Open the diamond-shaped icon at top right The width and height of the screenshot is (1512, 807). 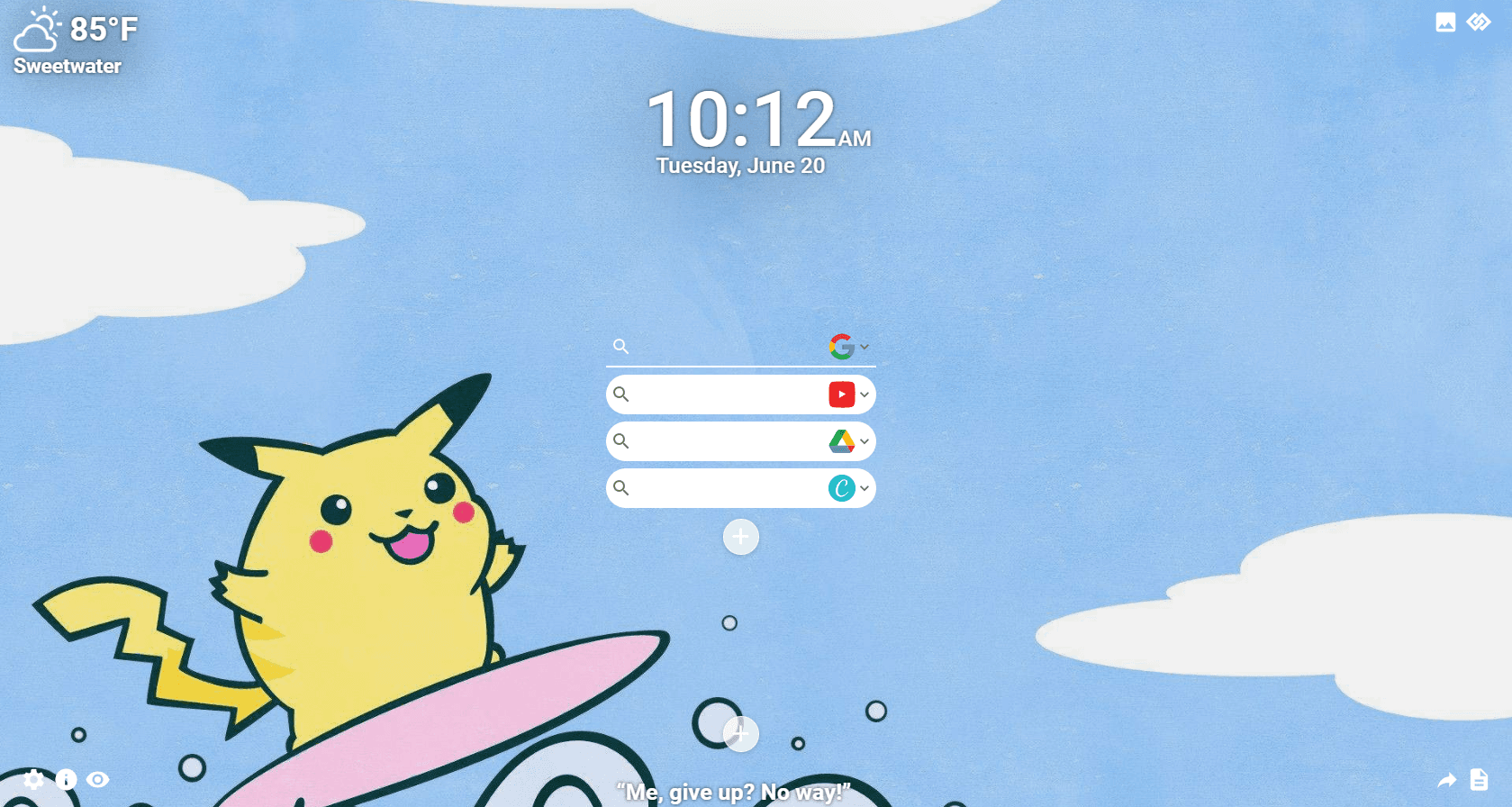click(1479, 23)
